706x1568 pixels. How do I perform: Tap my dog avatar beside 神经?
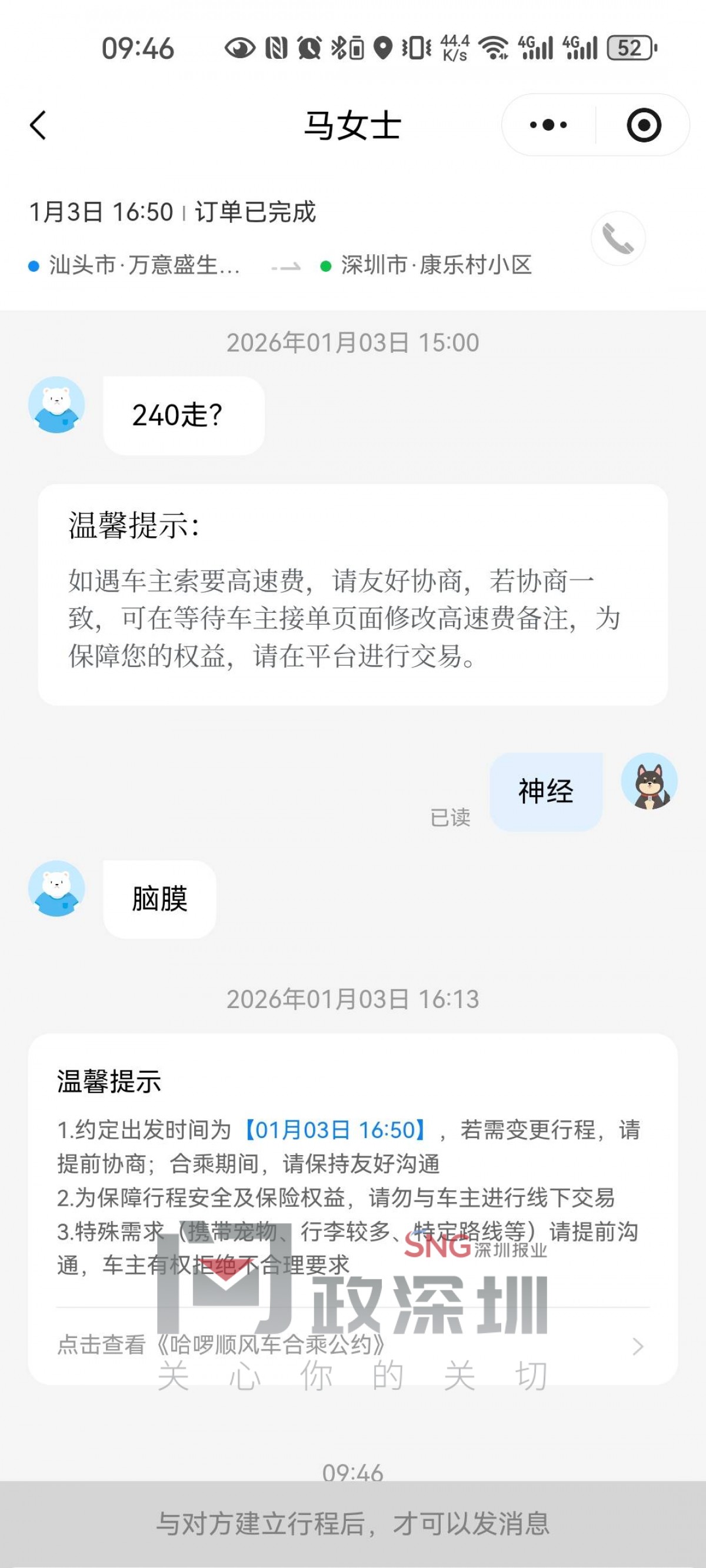649,782
